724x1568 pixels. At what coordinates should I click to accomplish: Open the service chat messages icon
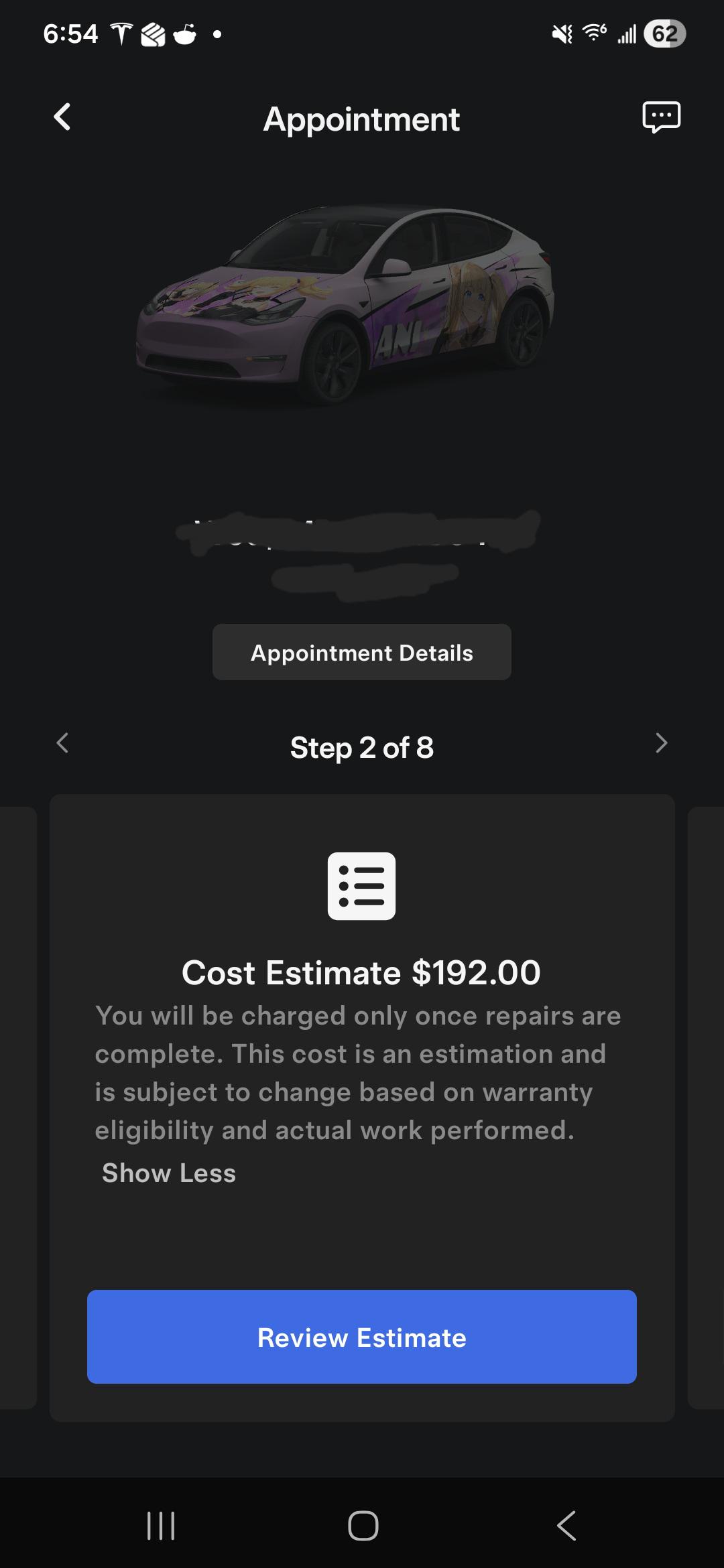661,117
